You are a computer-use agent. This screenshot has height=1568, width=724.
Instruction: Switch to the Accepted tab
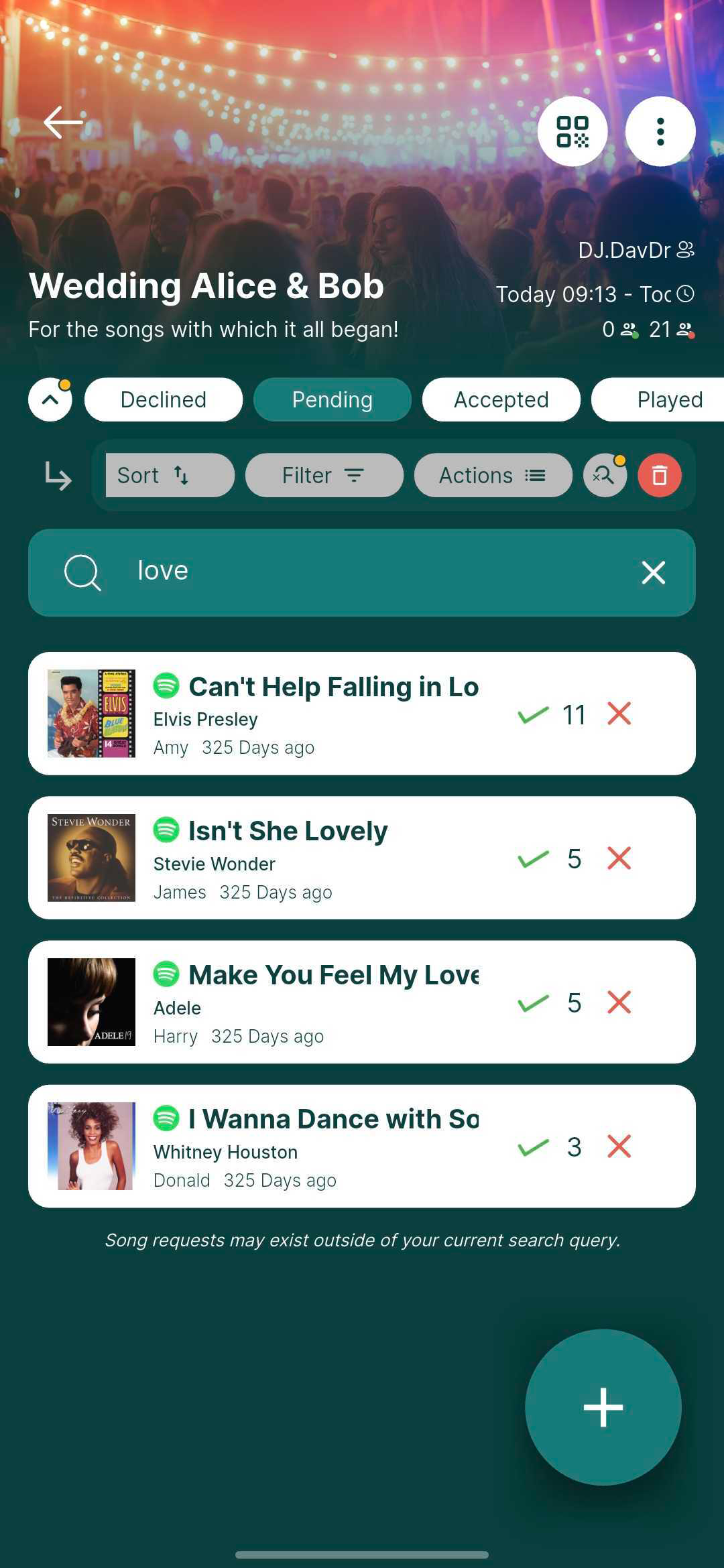pos(501,400)
